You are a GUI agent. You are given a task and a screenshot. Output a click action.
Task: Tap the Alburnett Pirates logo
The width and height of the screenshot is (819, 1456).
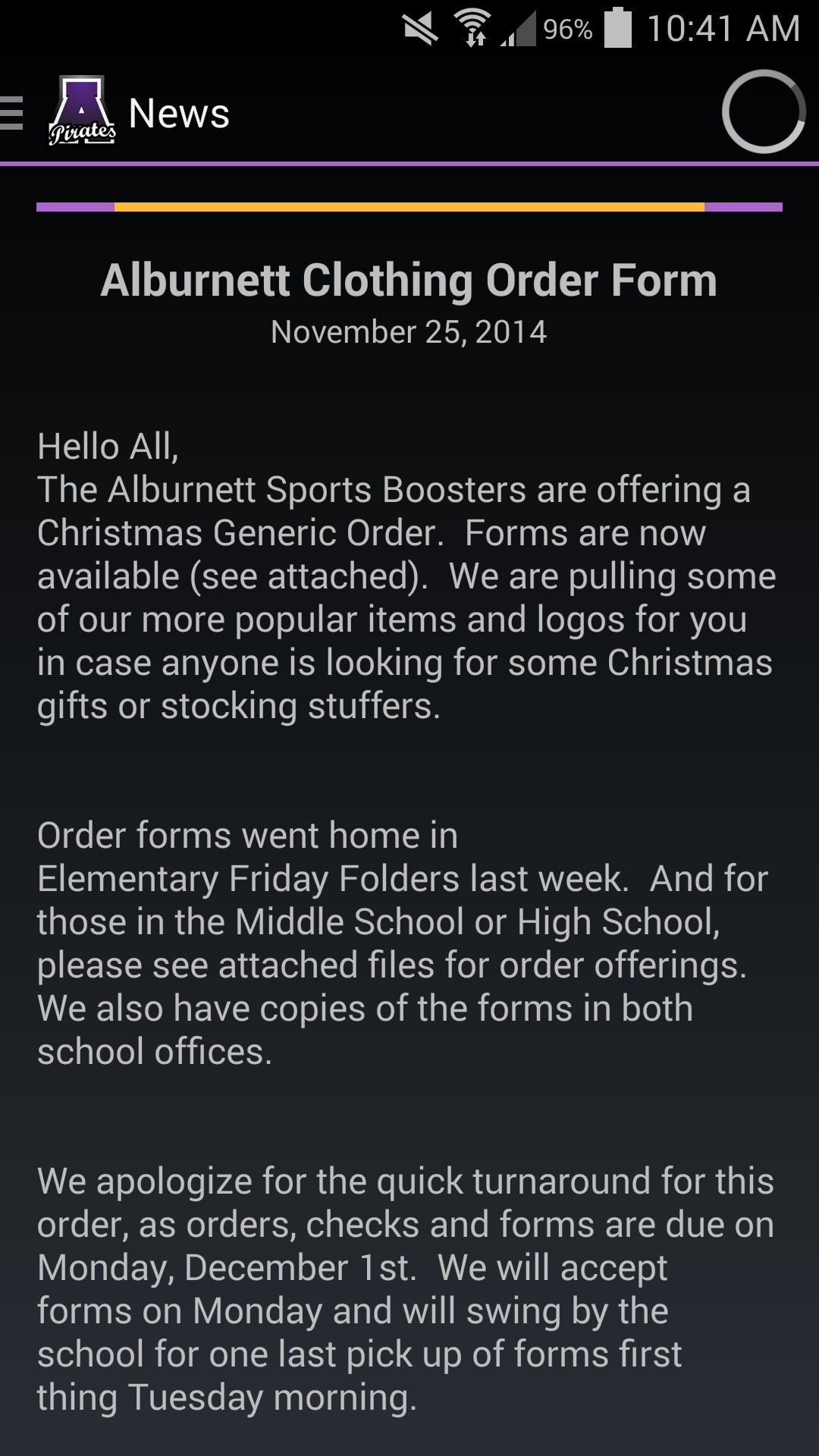click(83, 112)
